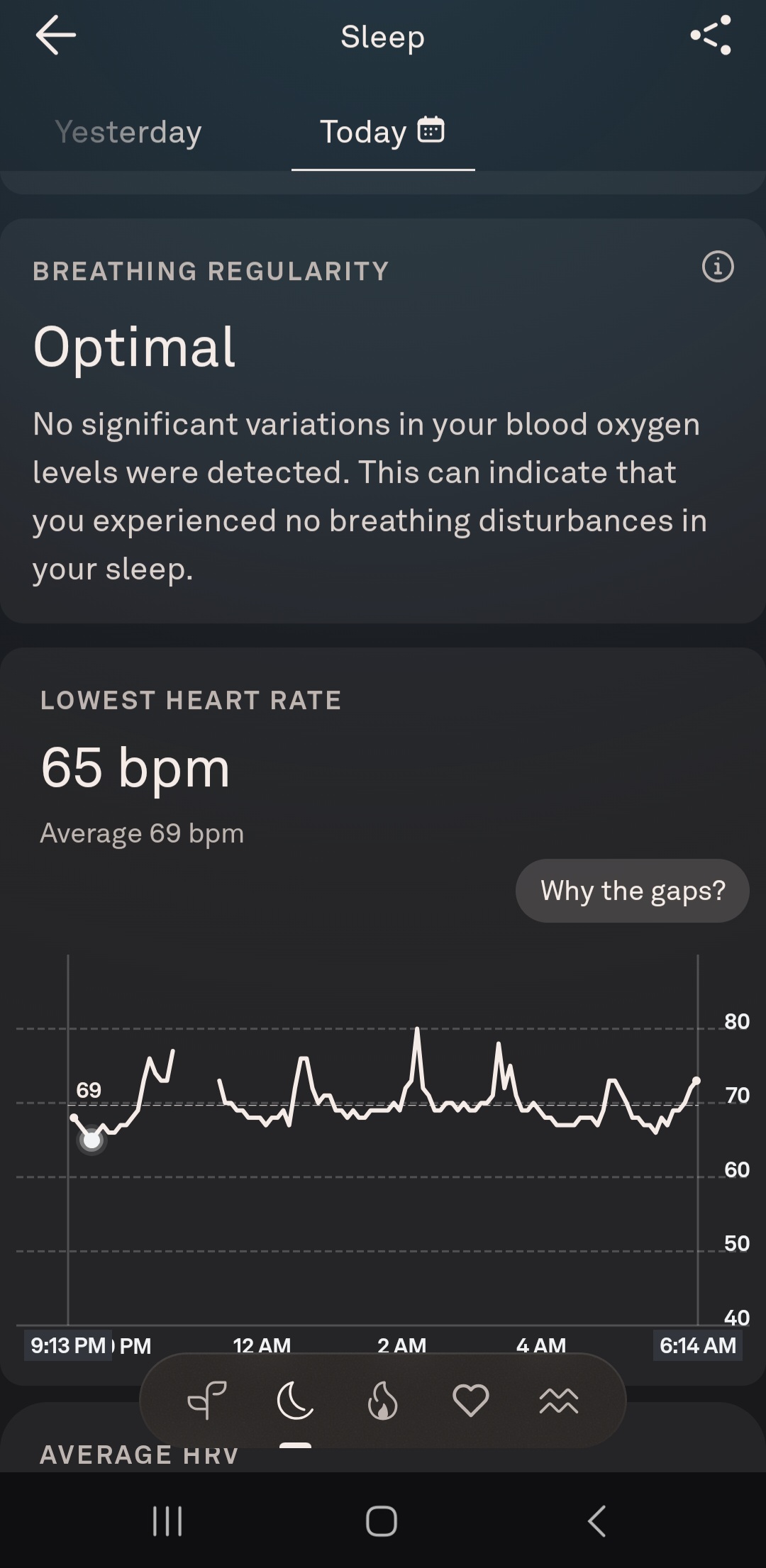
Task: Switch to the Yesterday tab
Action: tap(128, 132)
